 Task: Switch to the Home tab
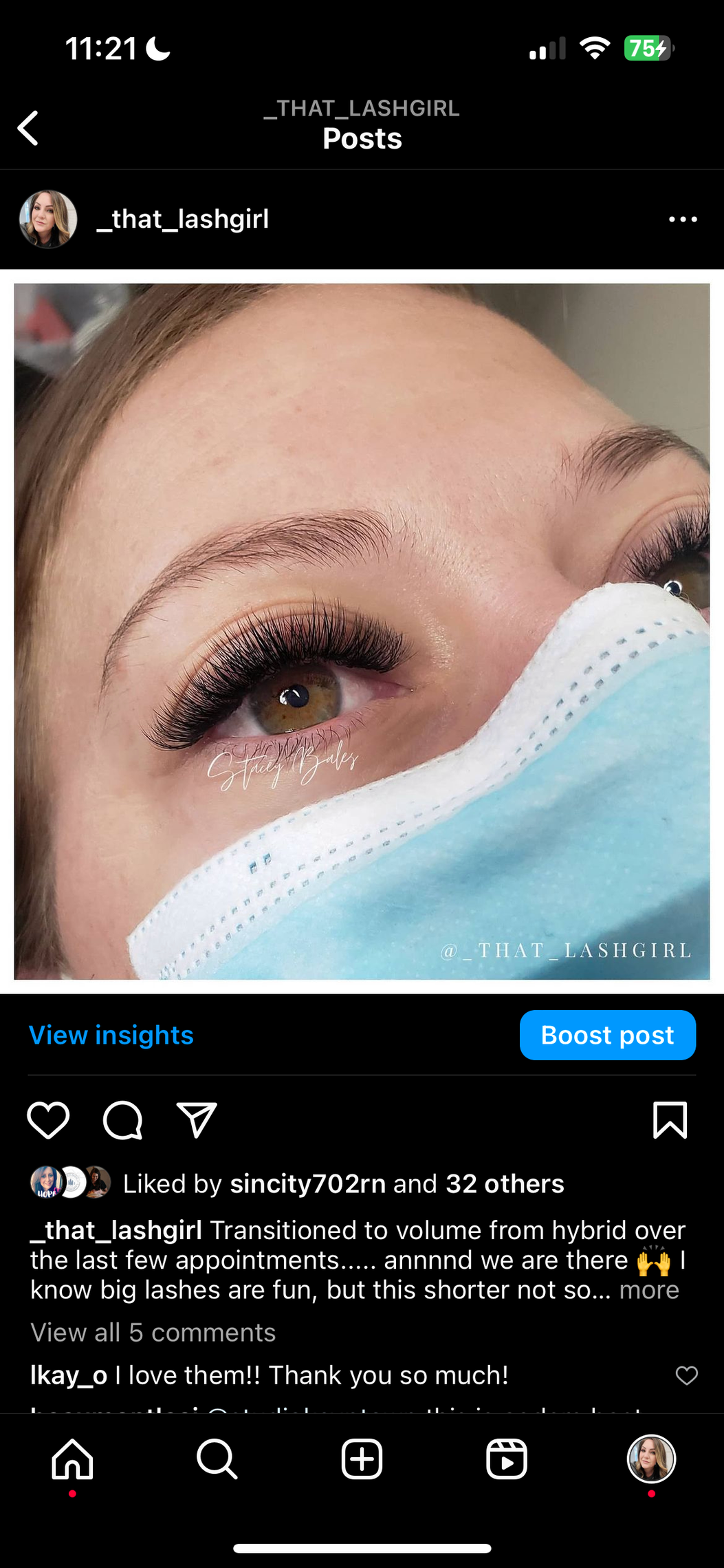72,1459
